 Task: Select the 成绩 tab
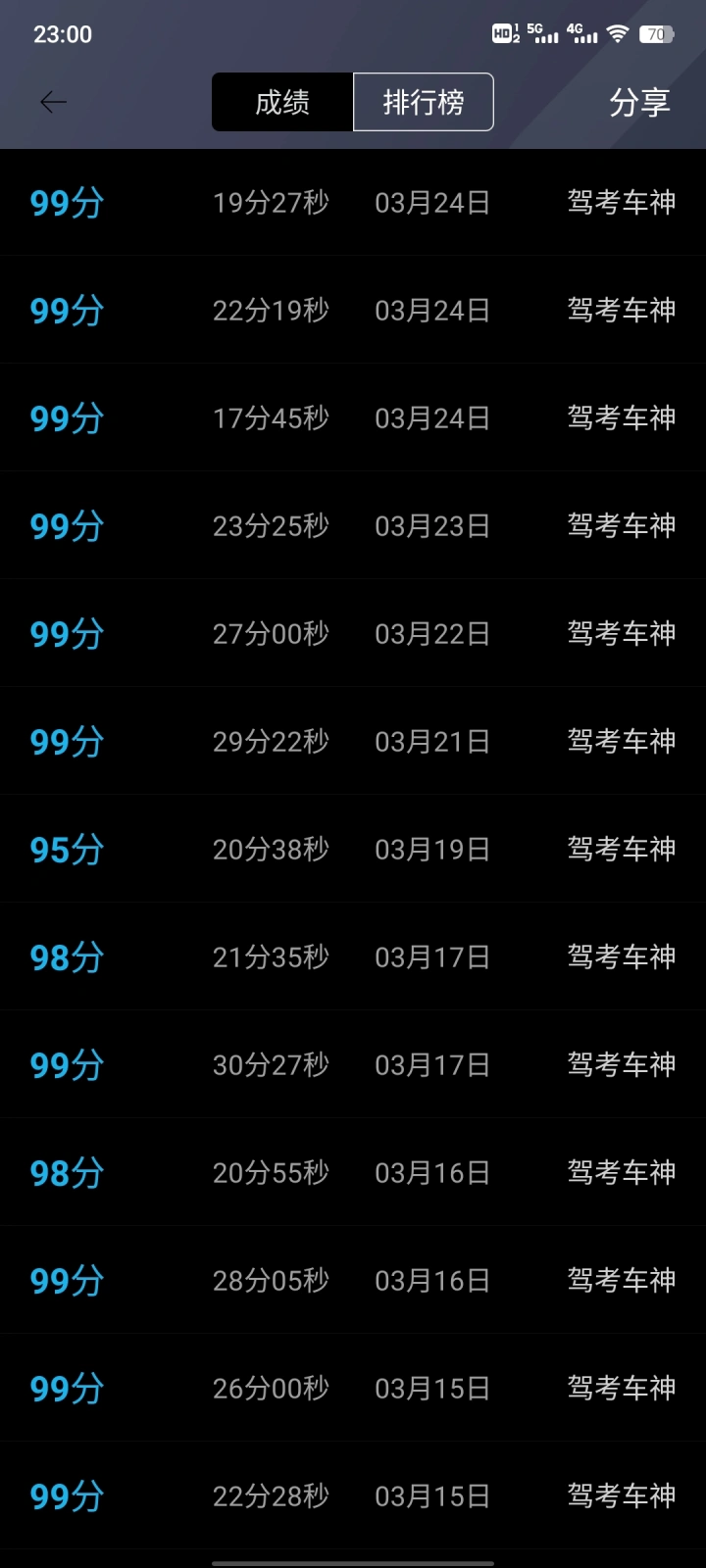(282, 102)
